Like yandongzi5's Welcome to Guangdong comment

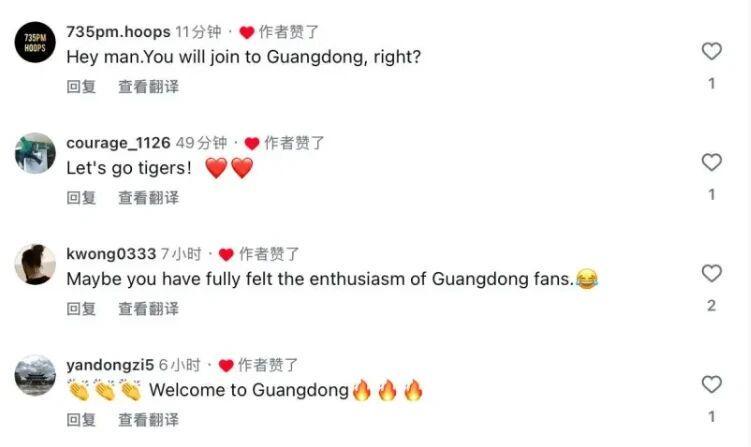711,384
